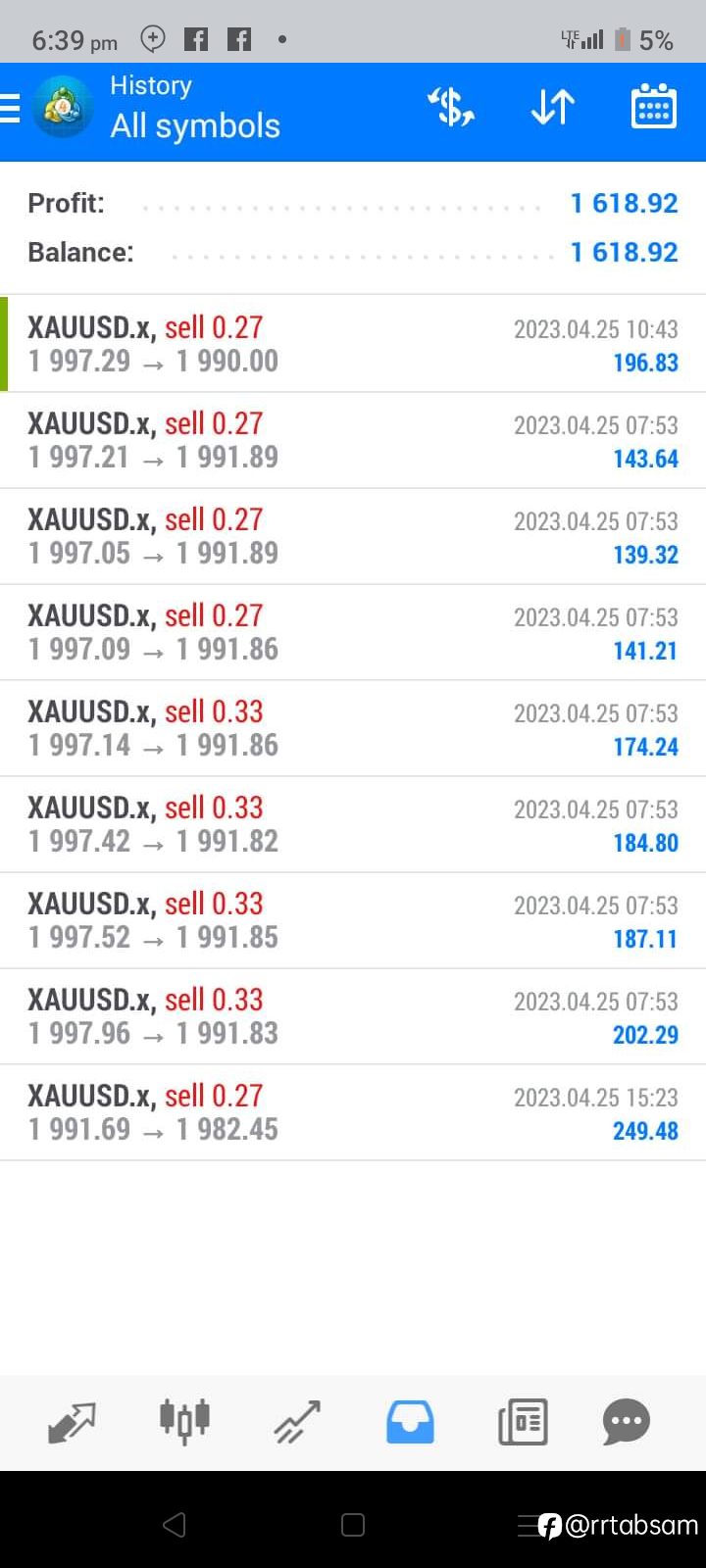Open the hamburger drawer menu

(10, 108)
